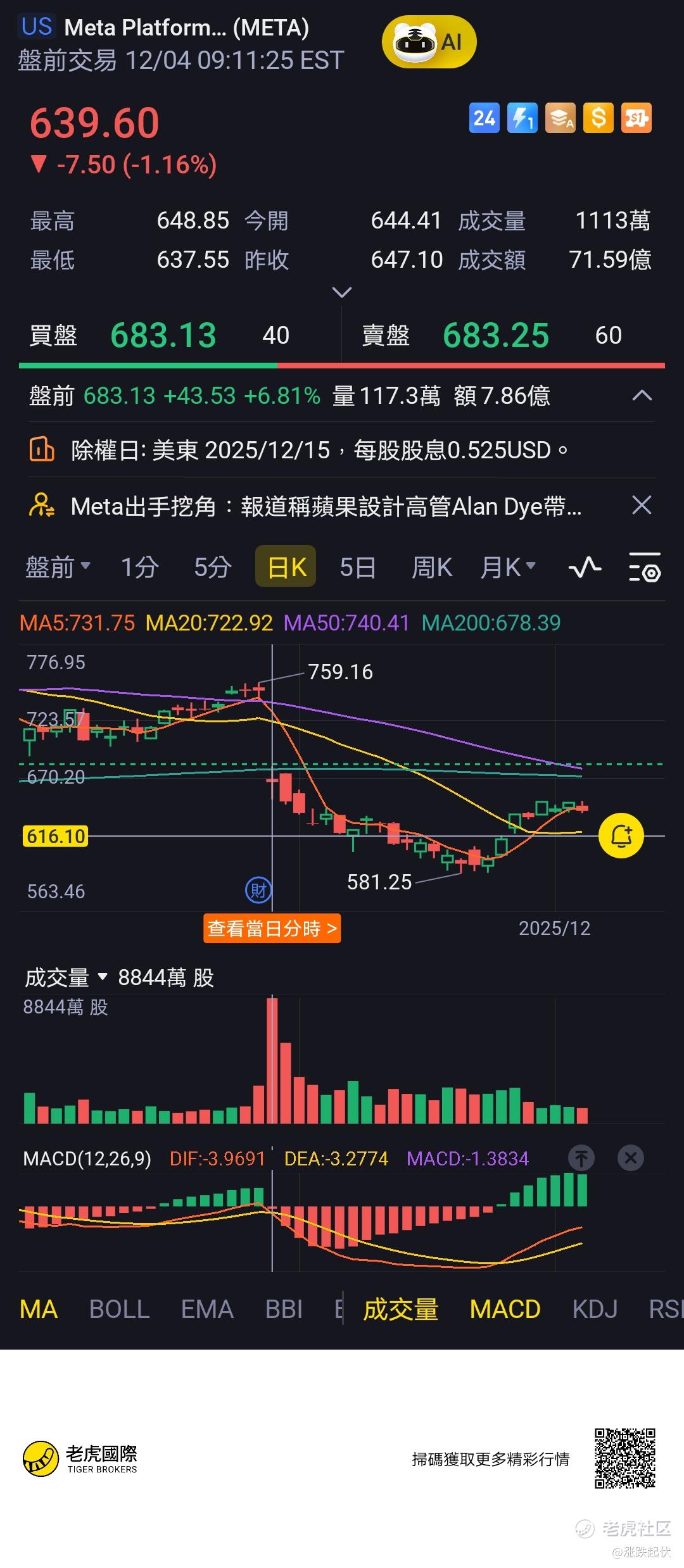This screenshot has height=1568, width=684.
Task: Move the MACD panel up
Action: pos(581,1158)
